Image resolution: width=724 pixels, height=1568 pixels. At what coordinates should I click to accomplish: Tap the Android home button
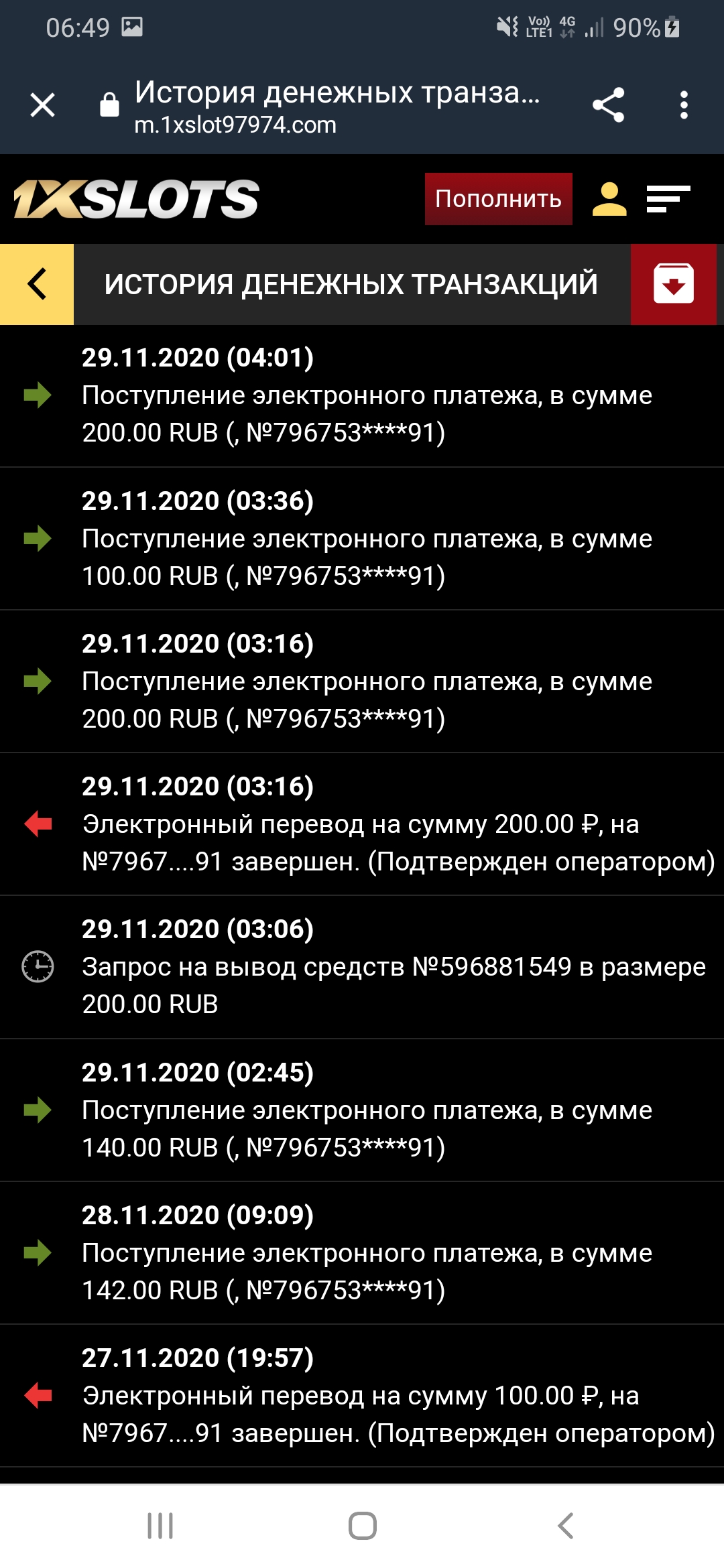[362, 1526]
